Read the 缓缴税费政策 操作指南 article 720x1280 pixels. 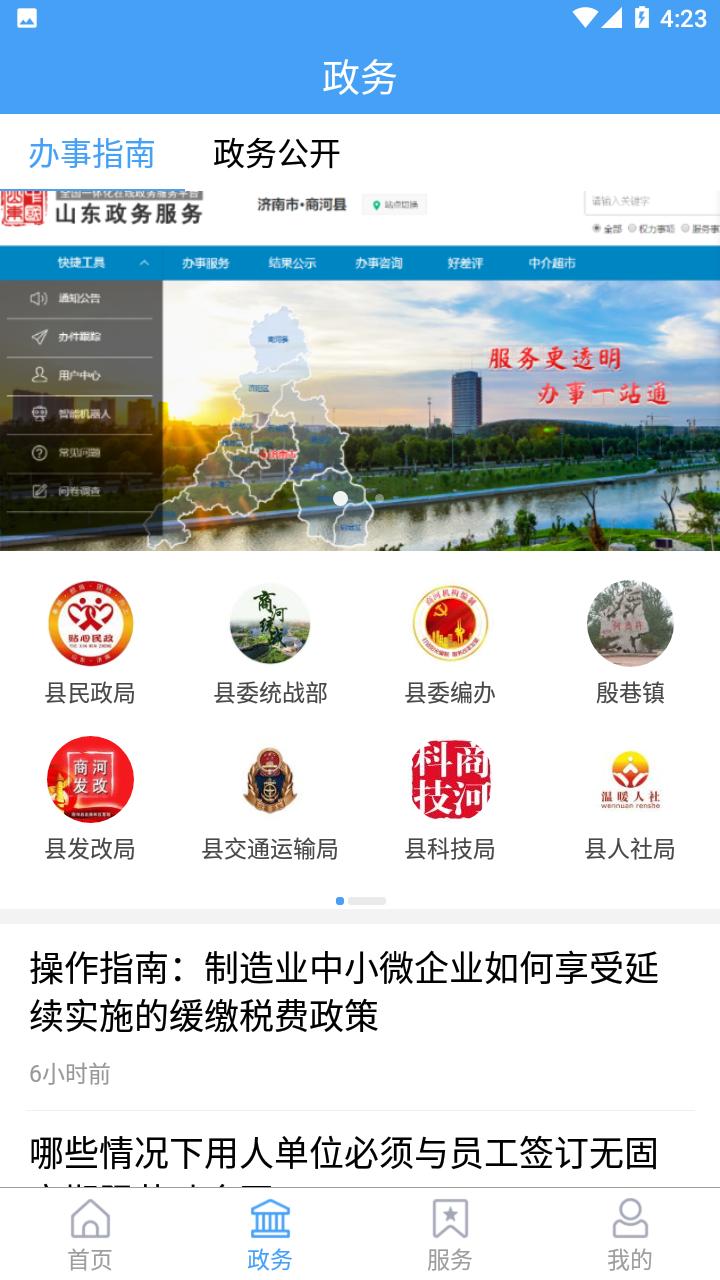[x=344, y=992]
